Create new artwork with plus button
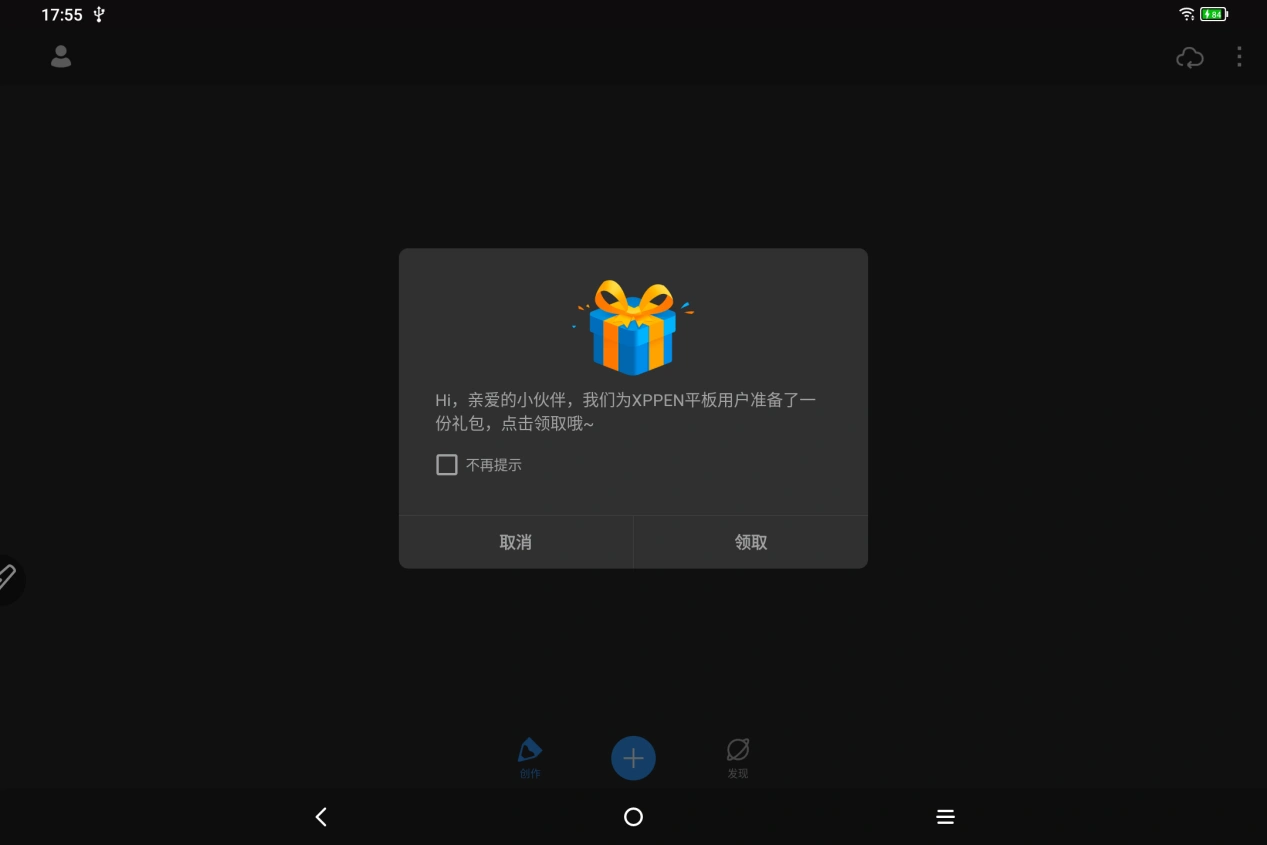The width and height of the screenshot is (1267, 845). click(x=633, y=759)
